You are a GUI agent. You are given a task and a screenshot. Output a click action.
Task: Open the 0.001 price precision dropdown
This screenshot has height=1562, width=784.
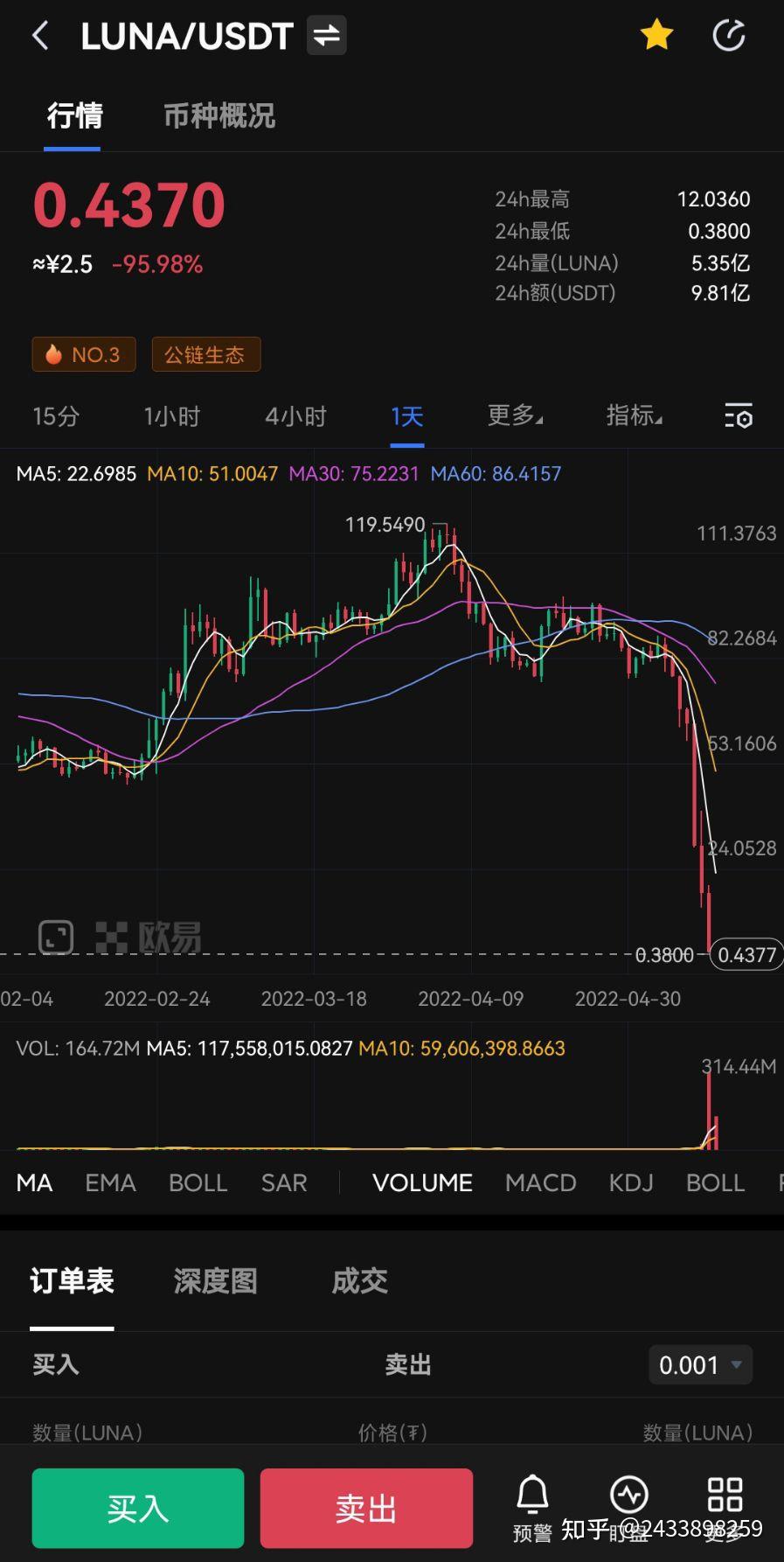tap(700, 1365)
